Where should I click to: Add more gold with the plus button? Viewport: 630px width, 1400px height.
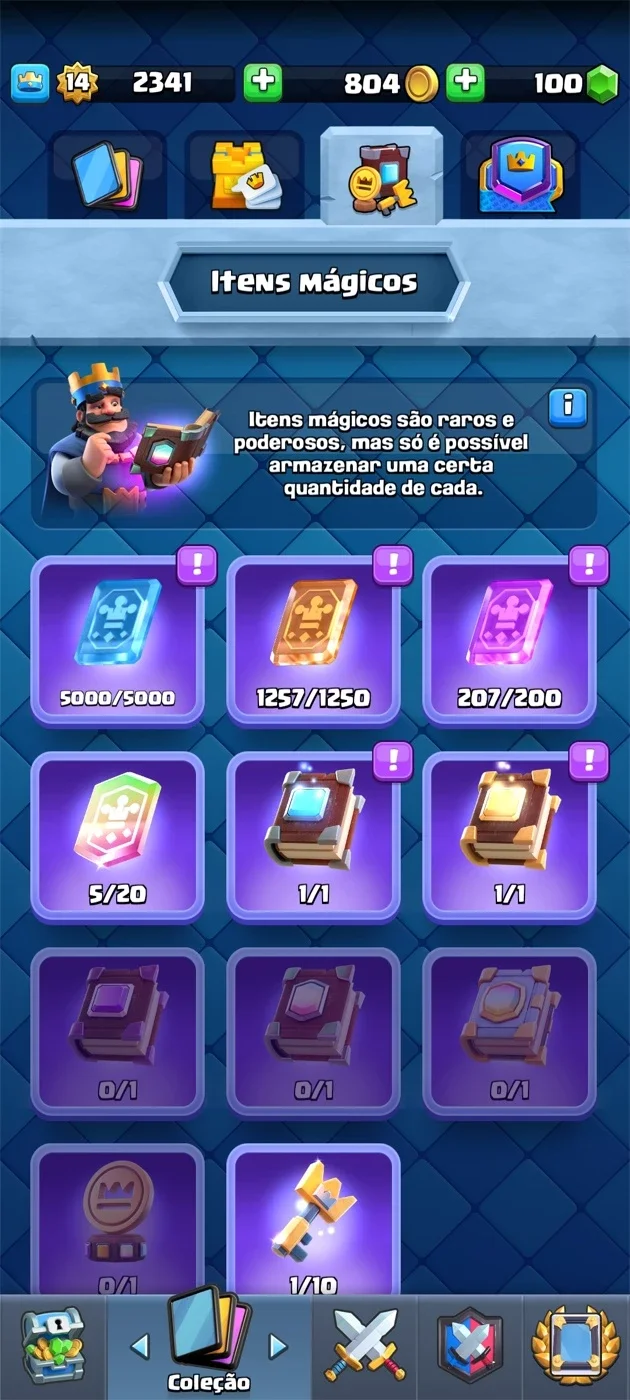465,83
